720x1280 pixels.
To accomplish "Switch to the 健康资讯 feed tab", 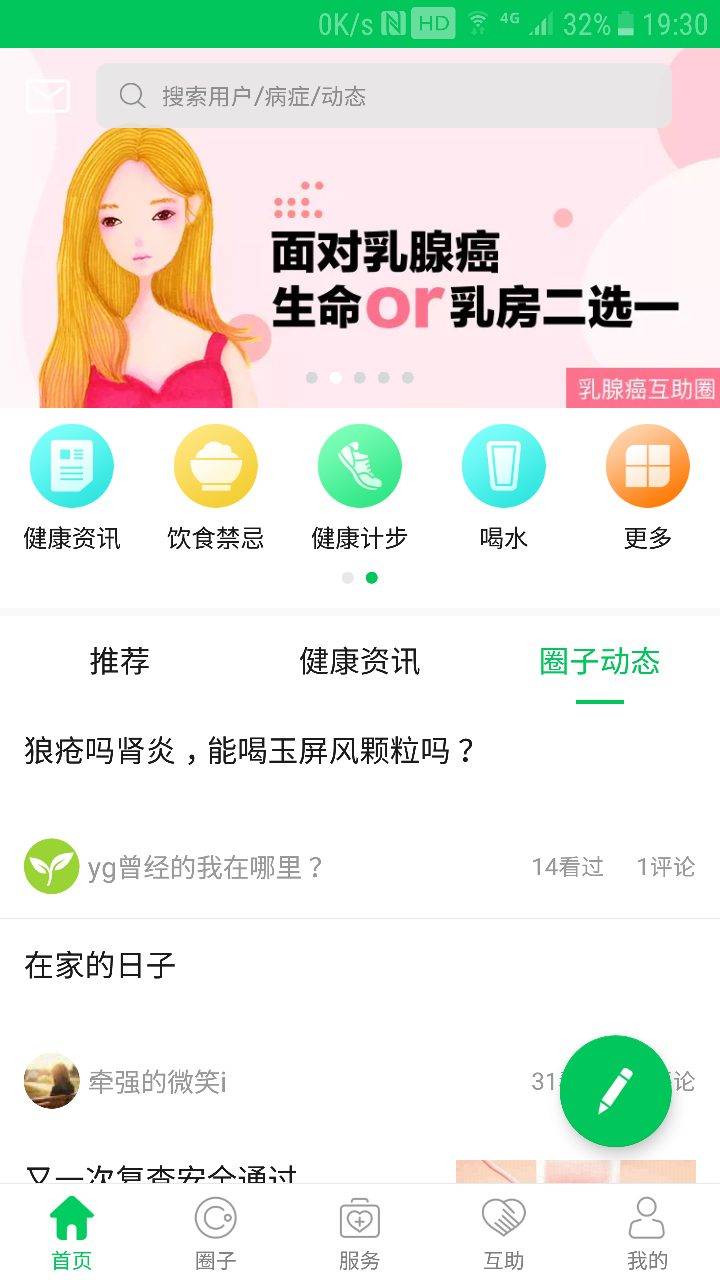I will 360,661.
